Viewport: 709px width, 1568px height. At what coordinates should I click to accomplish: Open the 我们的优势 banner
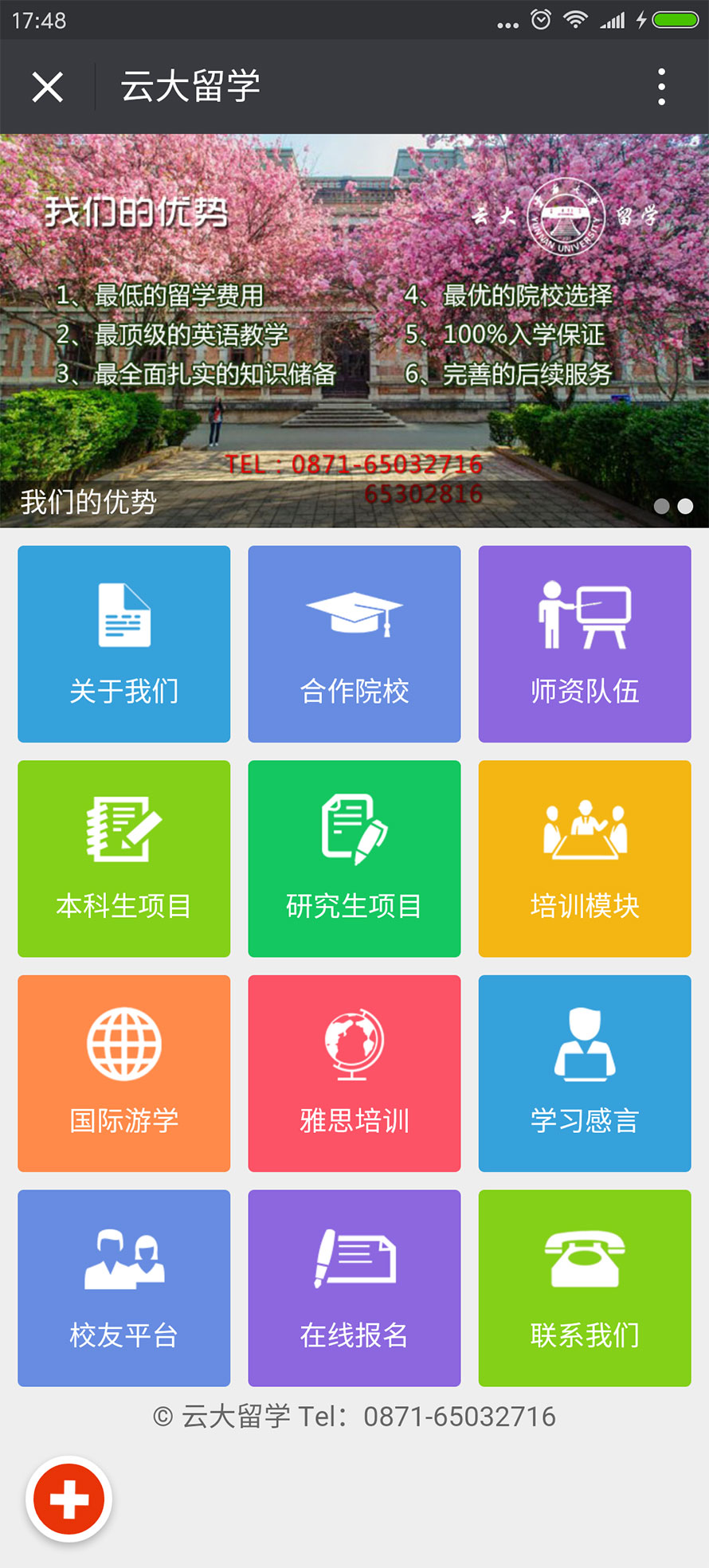pos(354,331)
